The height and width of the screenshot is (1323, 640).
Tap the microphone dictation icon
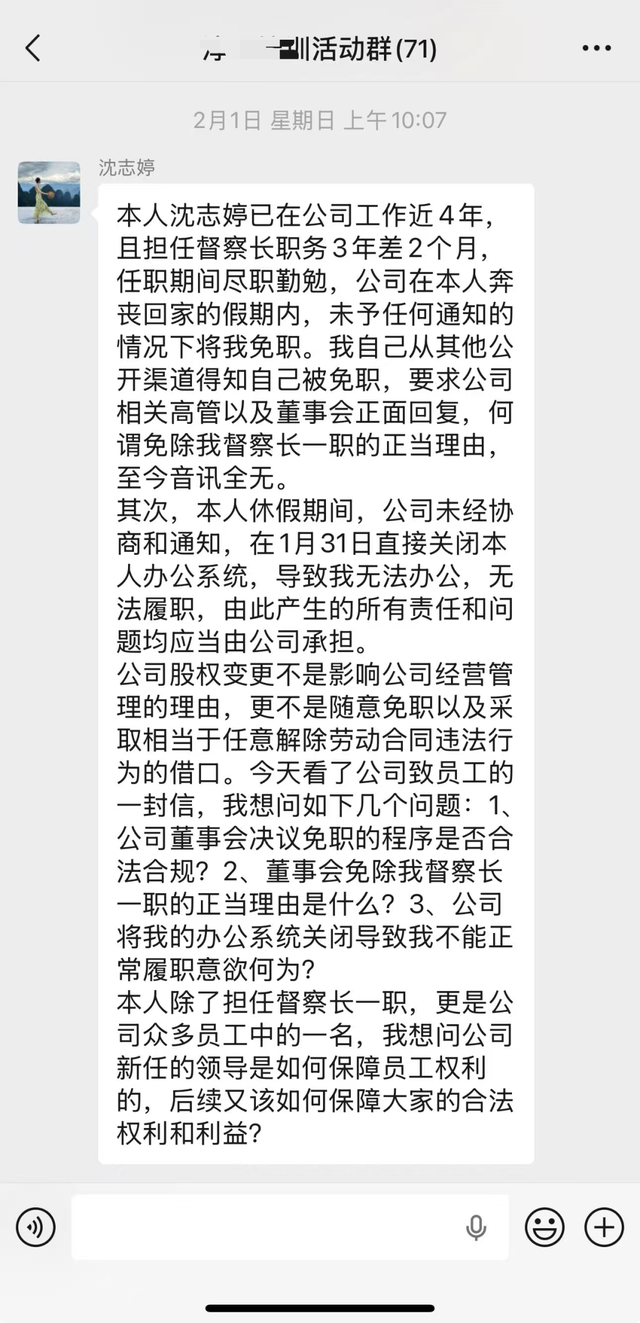(x=477, y=1227)
